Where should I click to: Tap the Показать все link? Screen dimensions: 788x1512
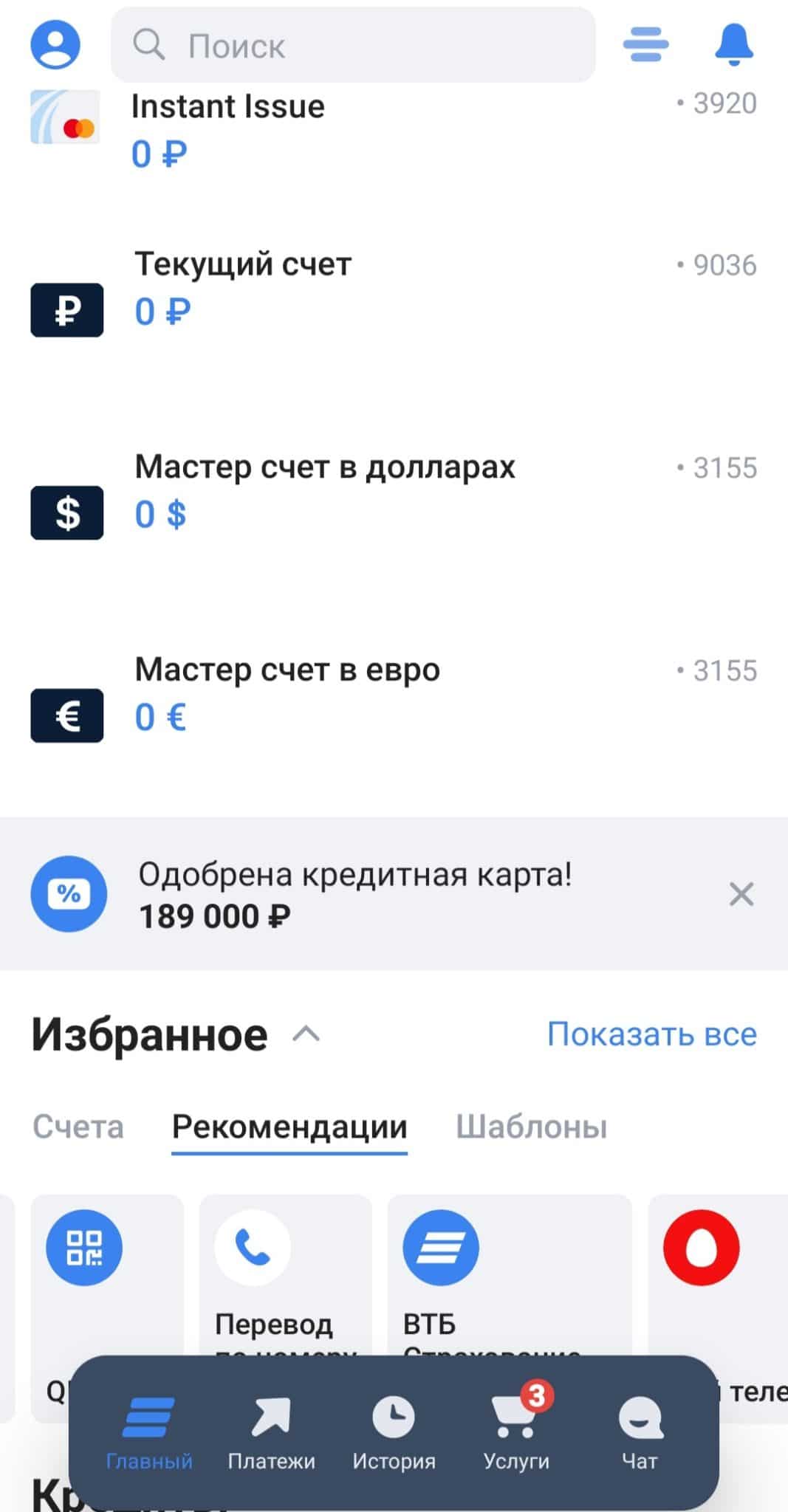(x=651, y=1034)
